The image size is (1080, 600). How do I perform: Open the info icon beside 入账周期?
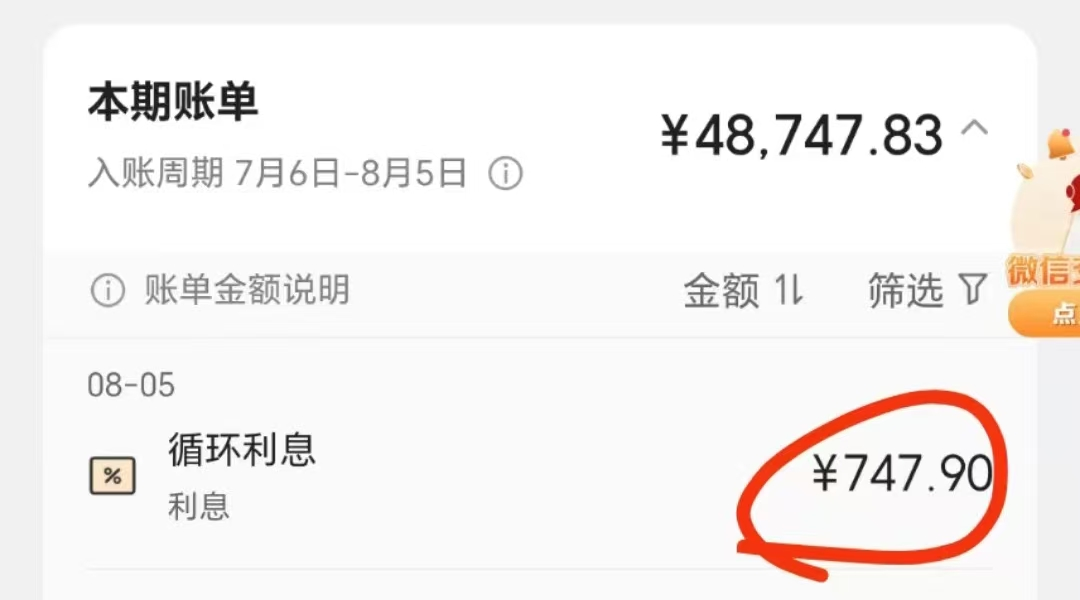pos(505,174)
